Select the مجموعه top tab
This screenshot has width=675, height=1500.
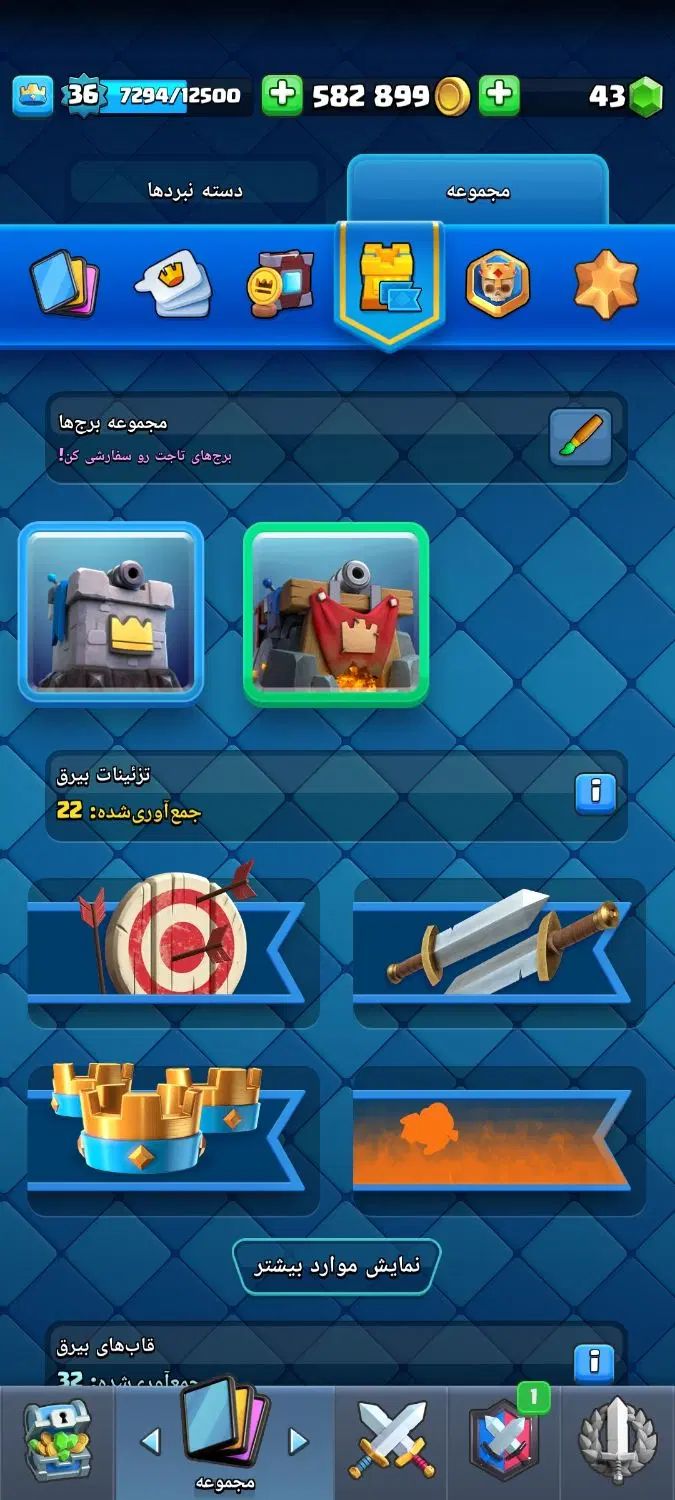point(477,190)
